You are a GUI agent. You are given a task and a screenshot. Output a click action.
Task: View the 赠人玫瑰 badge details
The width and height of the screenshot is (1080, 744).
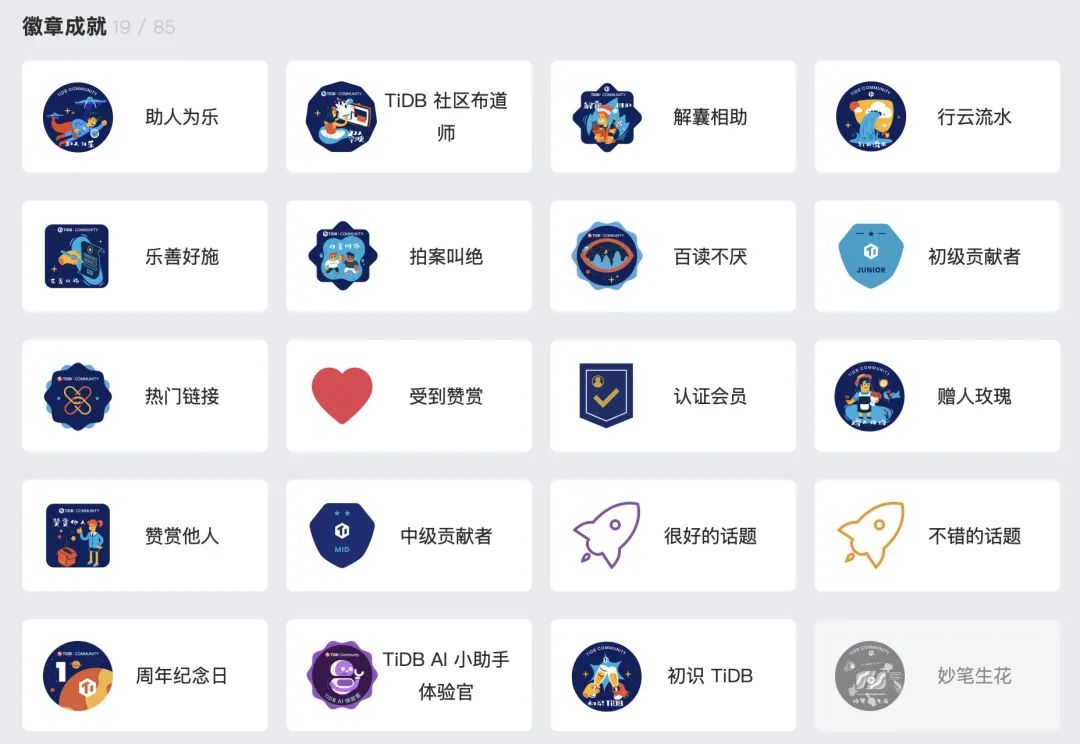(x=937, y=396)
